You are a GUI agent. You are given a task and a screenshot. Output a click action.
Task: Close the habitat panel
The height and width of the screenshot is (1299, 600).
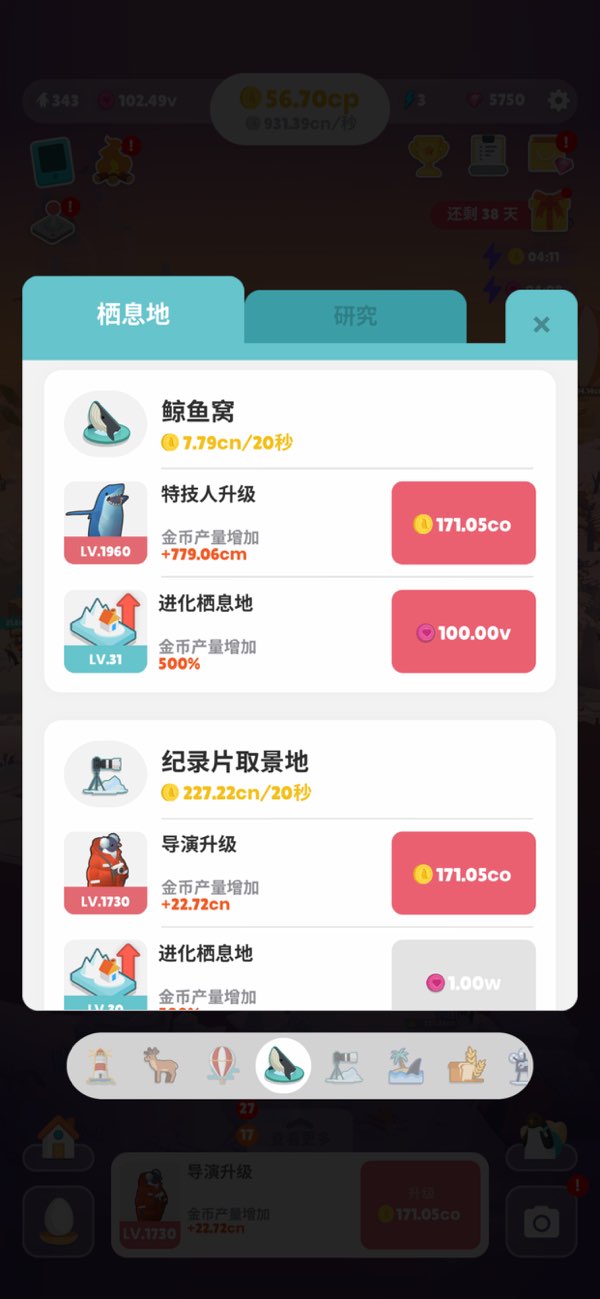coord(541,324)
